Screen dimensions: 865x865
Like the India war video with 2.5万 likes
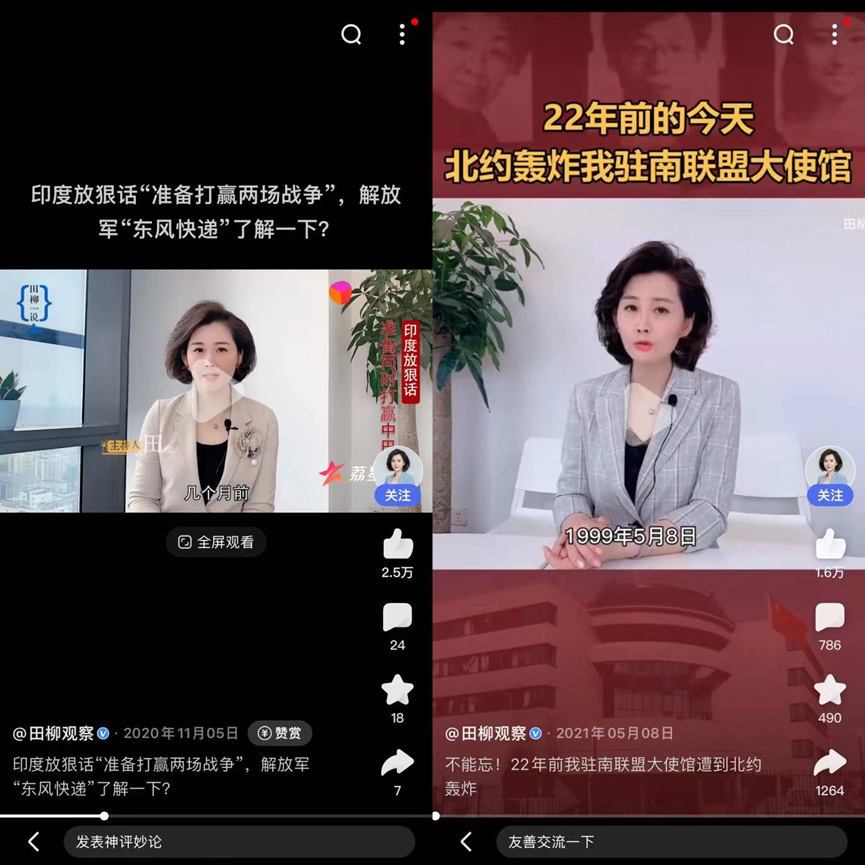tap(398, 546)
